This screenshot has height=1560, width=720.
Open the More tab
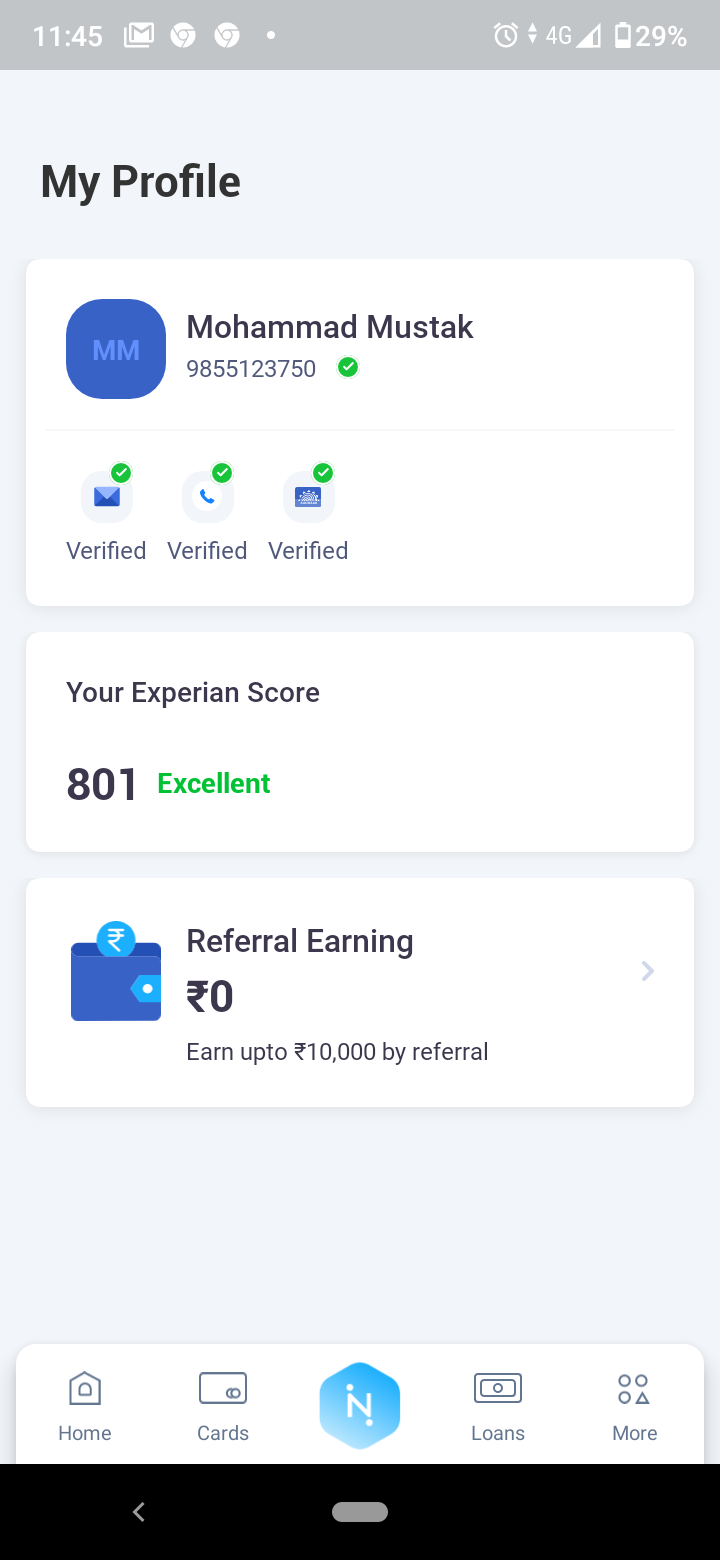tap(634, 1406)
